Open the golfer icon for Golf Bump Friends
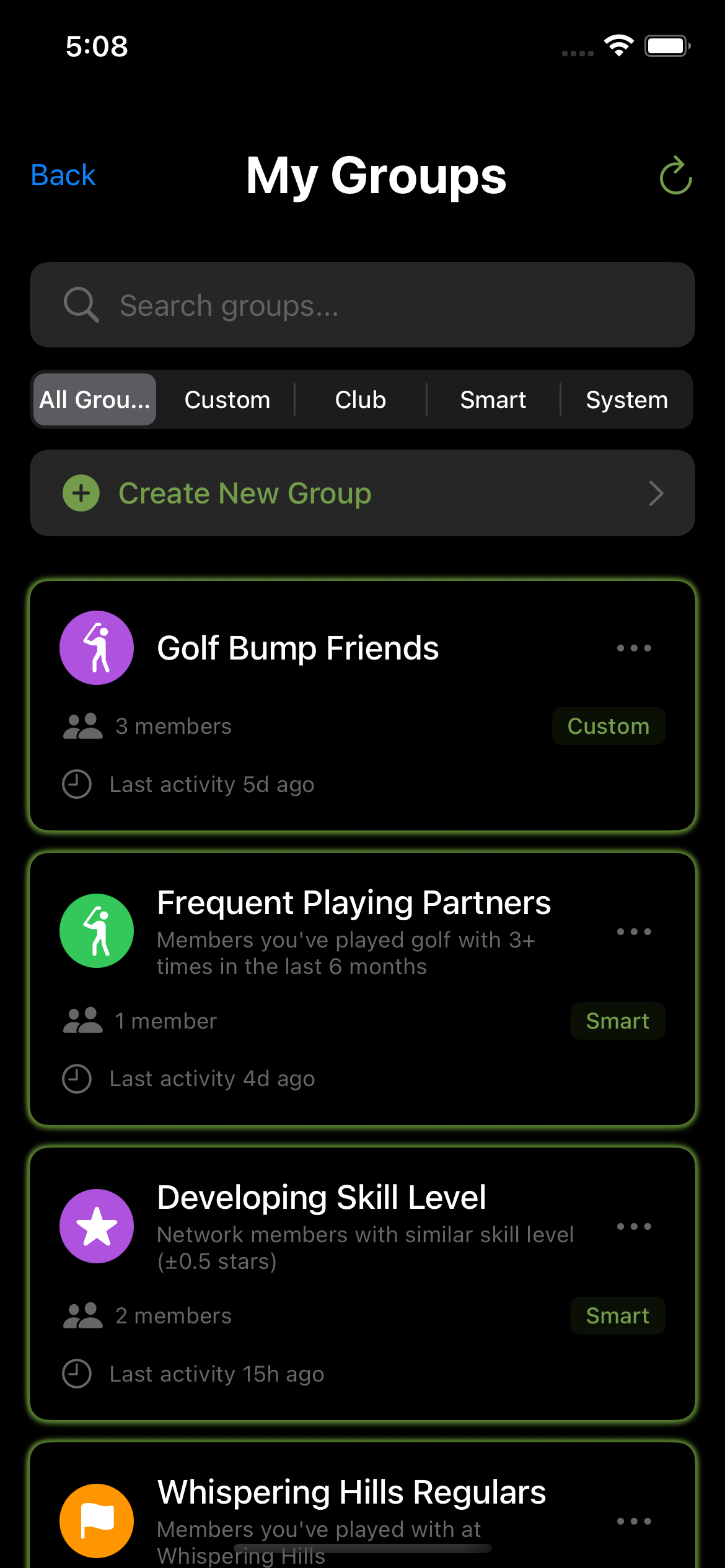The image size is (725, 1568). pyautogui.click(x=96, y=647)
